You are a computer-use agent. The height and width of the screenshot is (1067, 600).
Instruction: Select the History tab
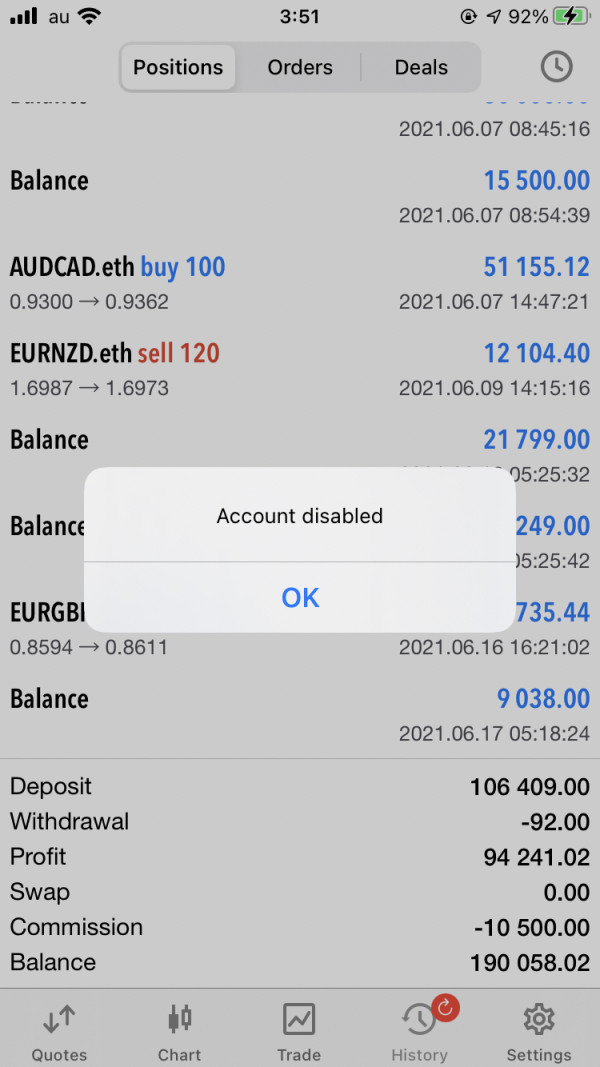tap(420, 1032)
